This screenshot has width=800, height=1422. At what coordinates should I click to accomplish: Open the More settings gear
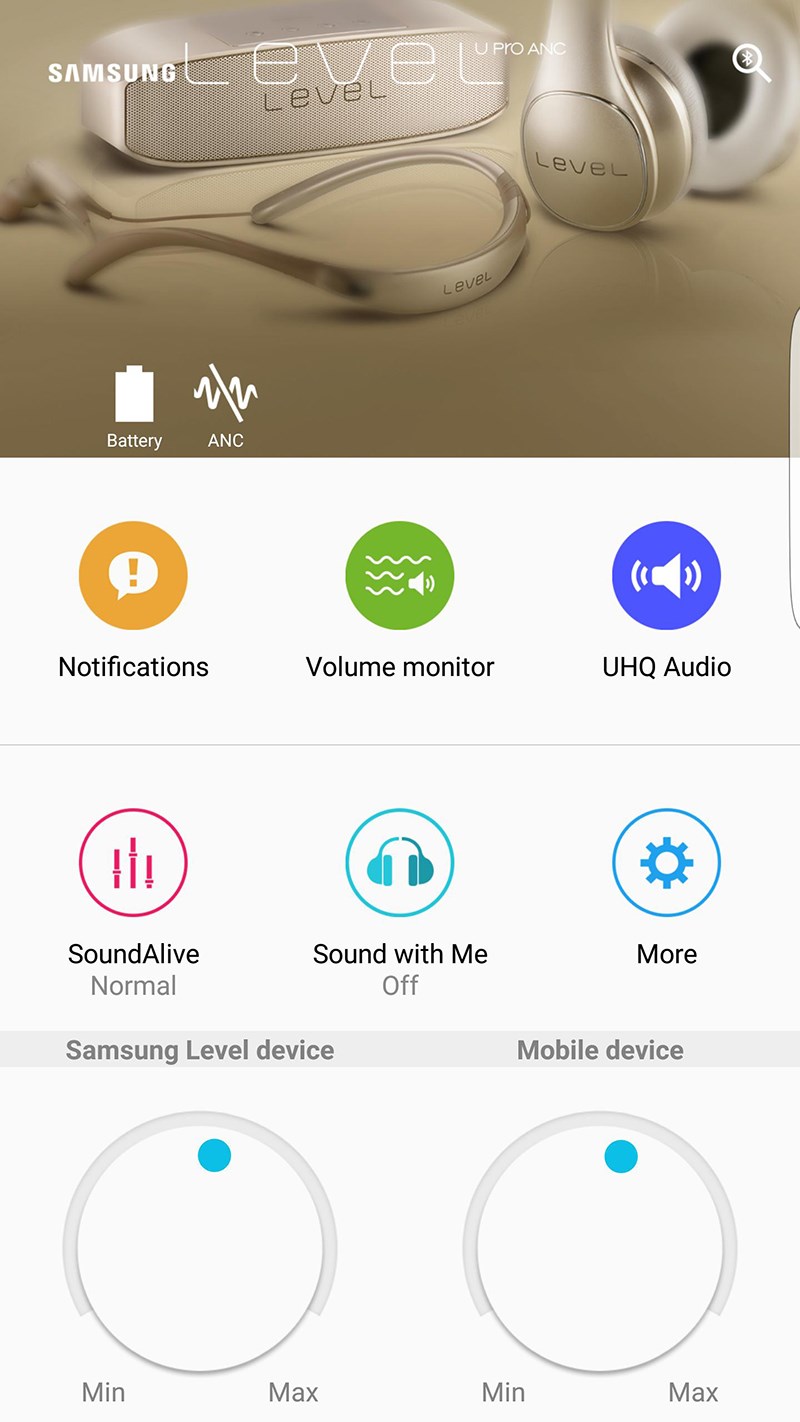pos(666,862)
